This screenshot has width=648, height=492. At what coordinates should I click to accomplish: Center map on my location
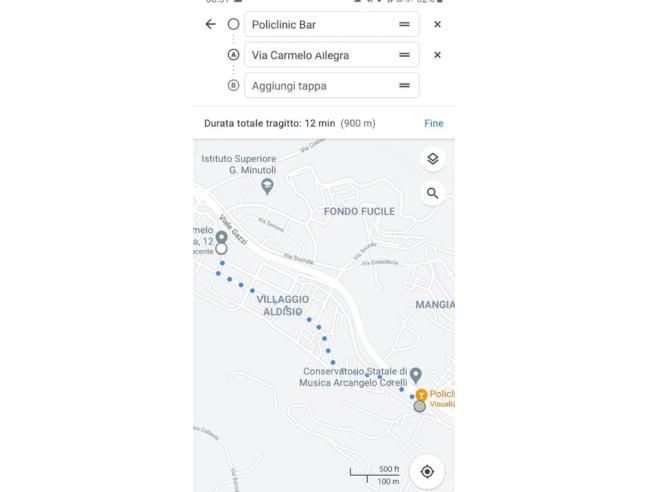(x=428, y=471)
